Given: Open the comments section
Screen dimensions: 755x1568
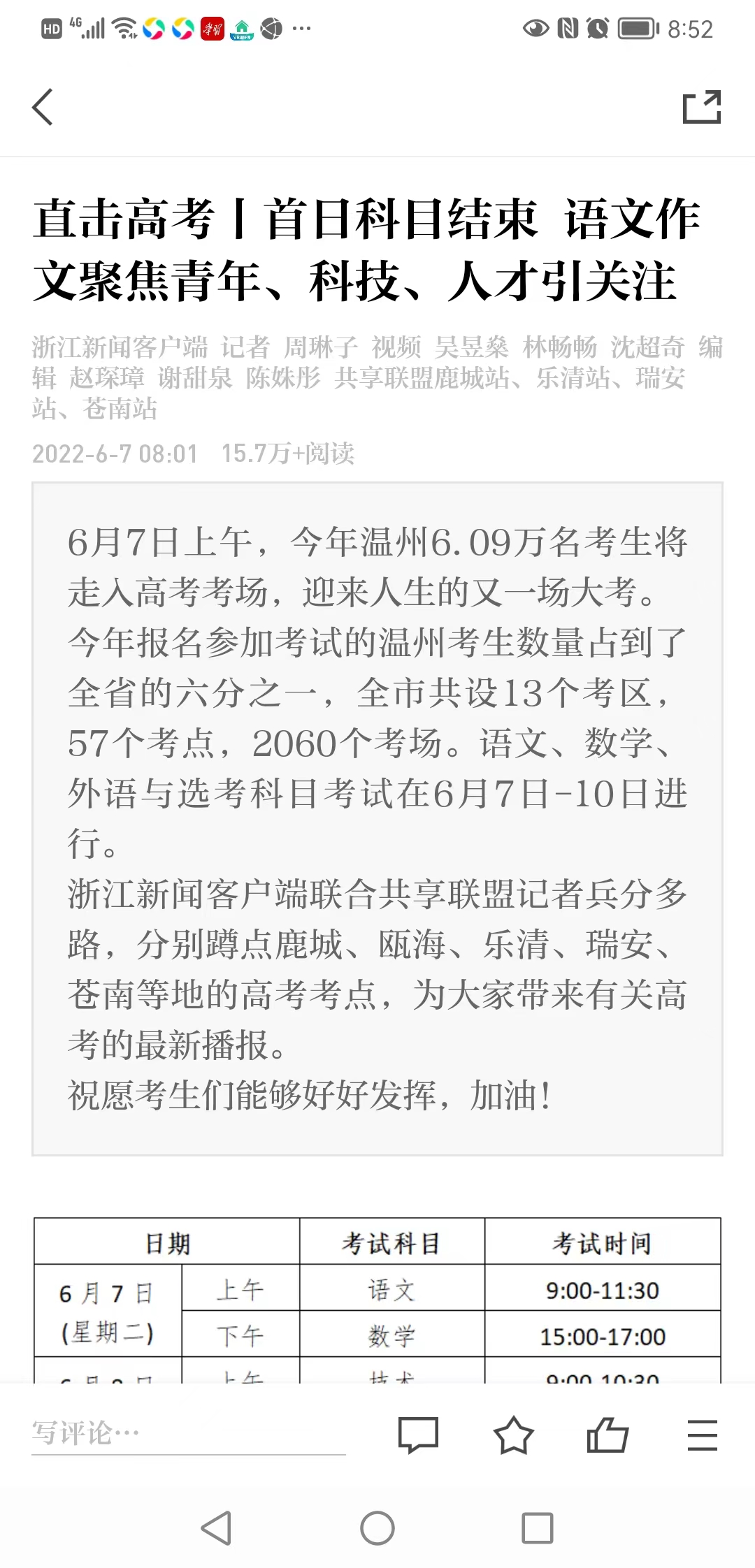Looking at the screenshot, I should [418, 1435].
